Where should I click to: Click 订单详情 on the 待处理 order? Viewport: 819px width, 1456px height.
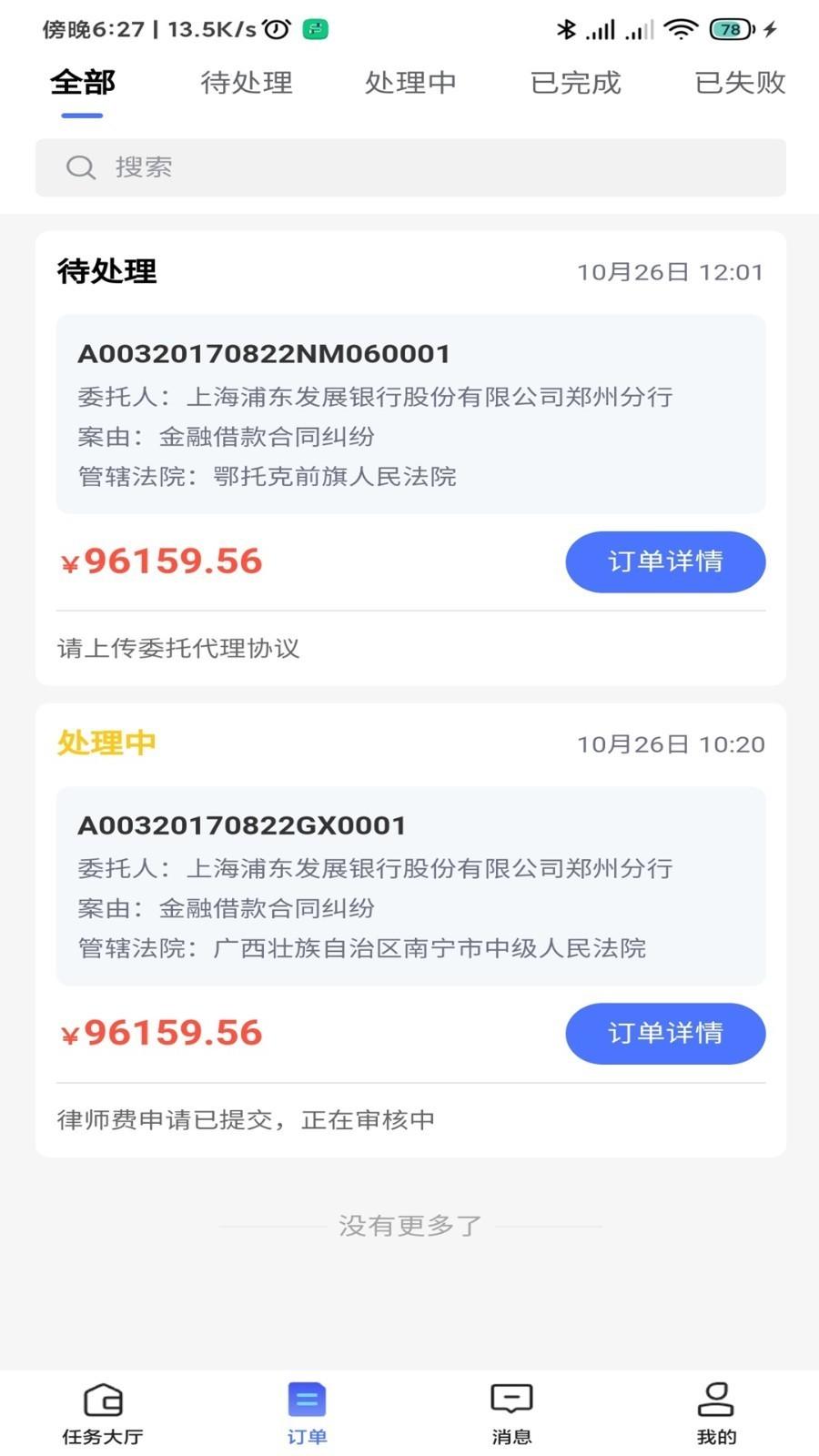pyautogui.click(x=665, y=561)
